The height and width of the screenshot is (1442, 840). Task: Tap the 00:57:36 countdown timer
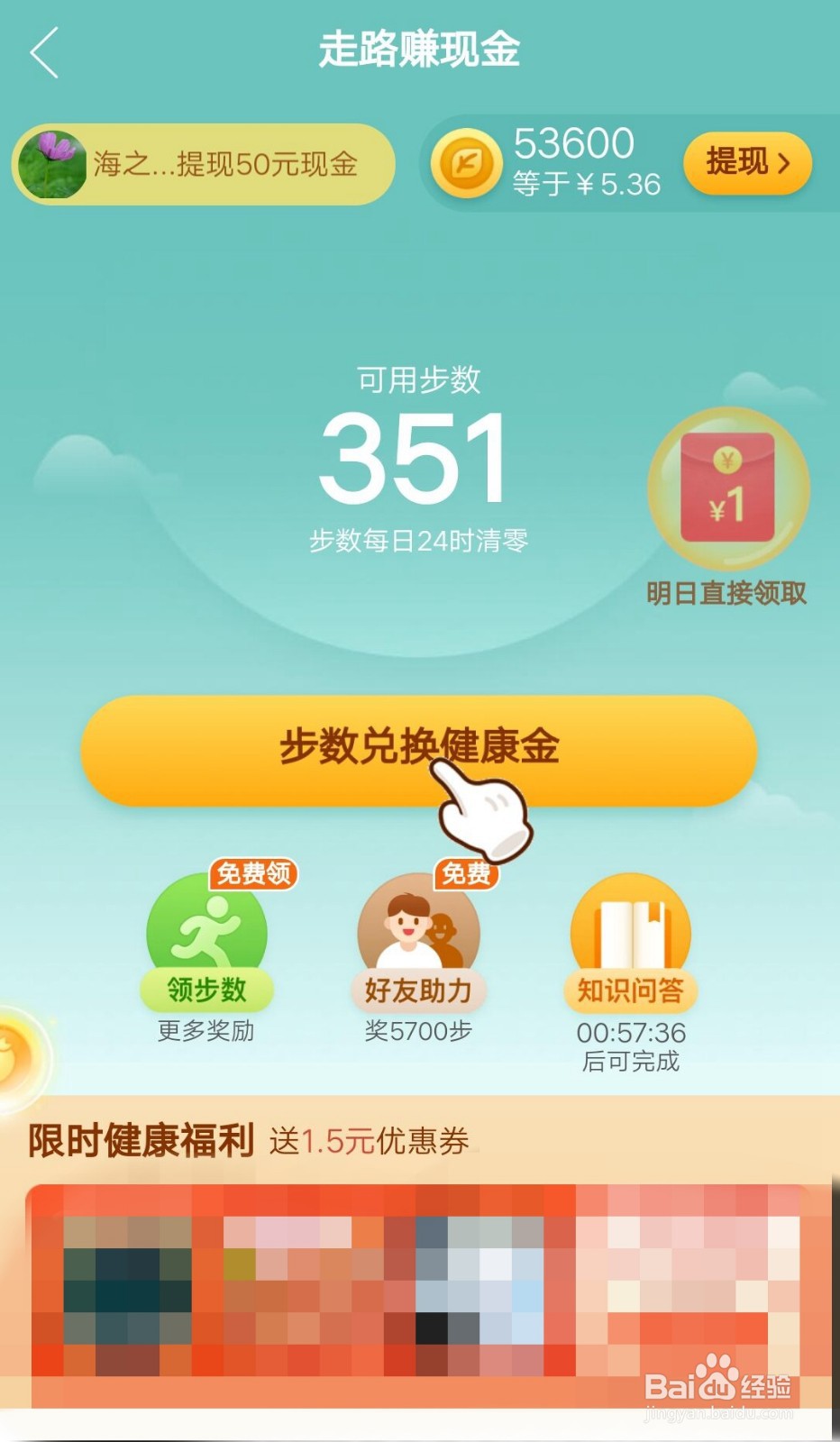tap(633, 1033)
